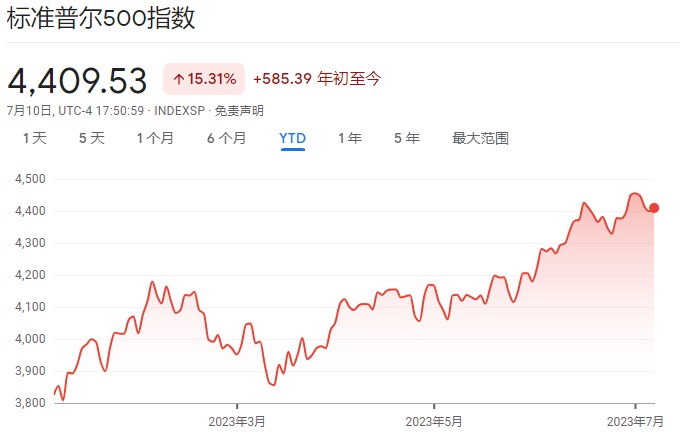
Task: Switch to the 6个月 range
Action: point(226,139)
